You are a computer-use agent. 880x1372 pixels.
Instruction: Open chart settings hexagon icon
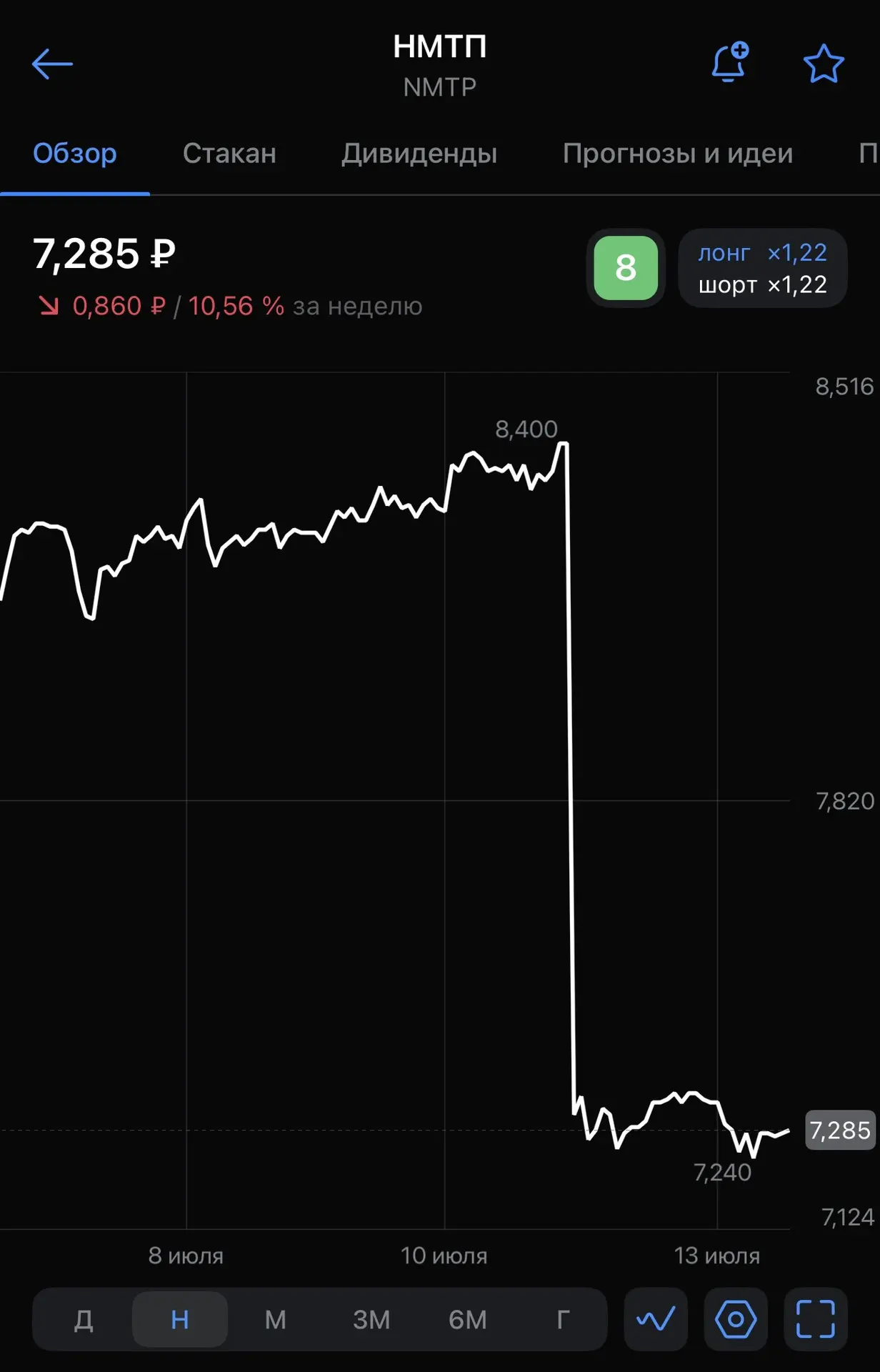[x=736, y=1319]
